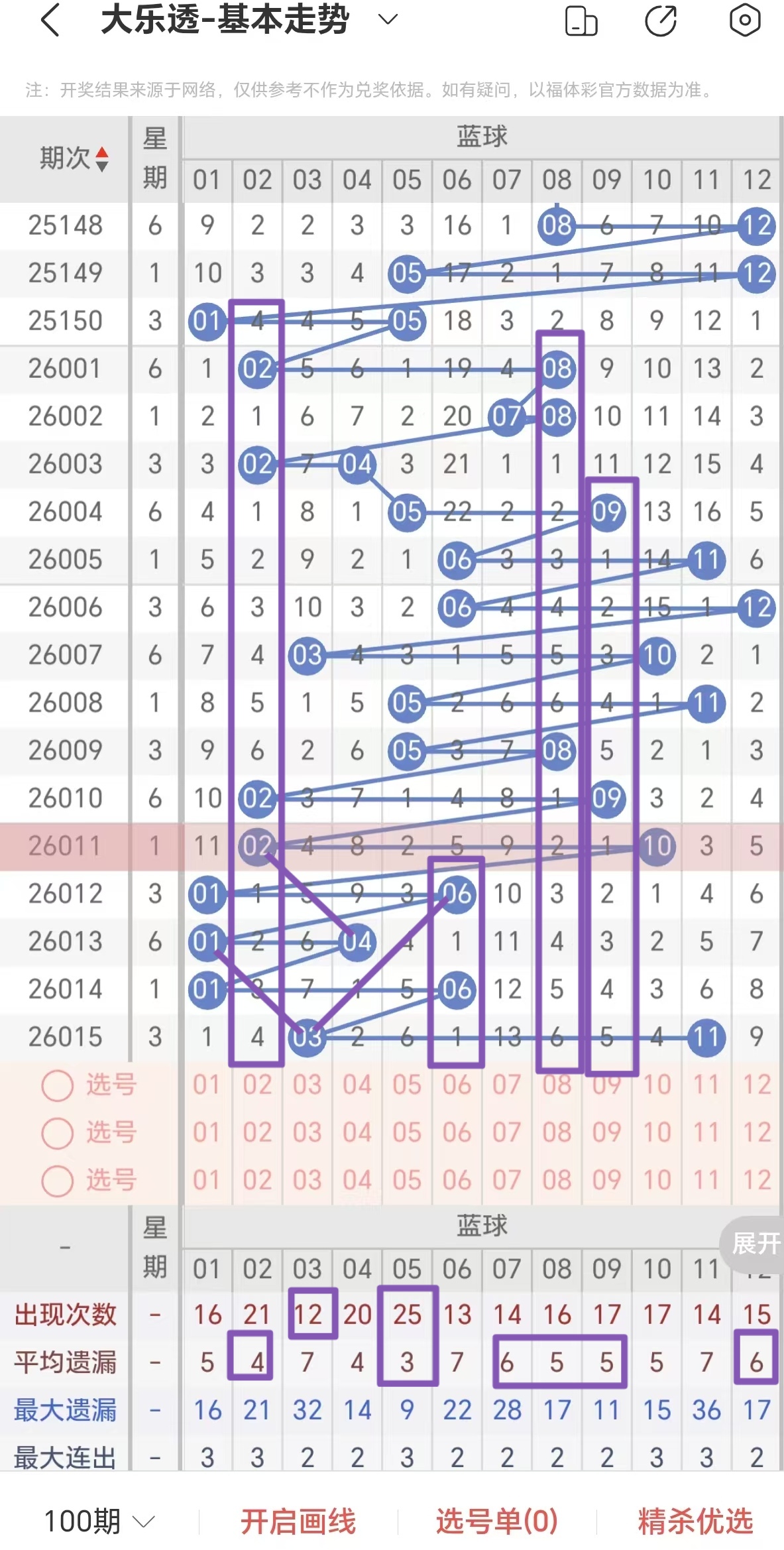Open the 100期 period count dropdown
784x1550 pixels.
[x=99, y=1521]
